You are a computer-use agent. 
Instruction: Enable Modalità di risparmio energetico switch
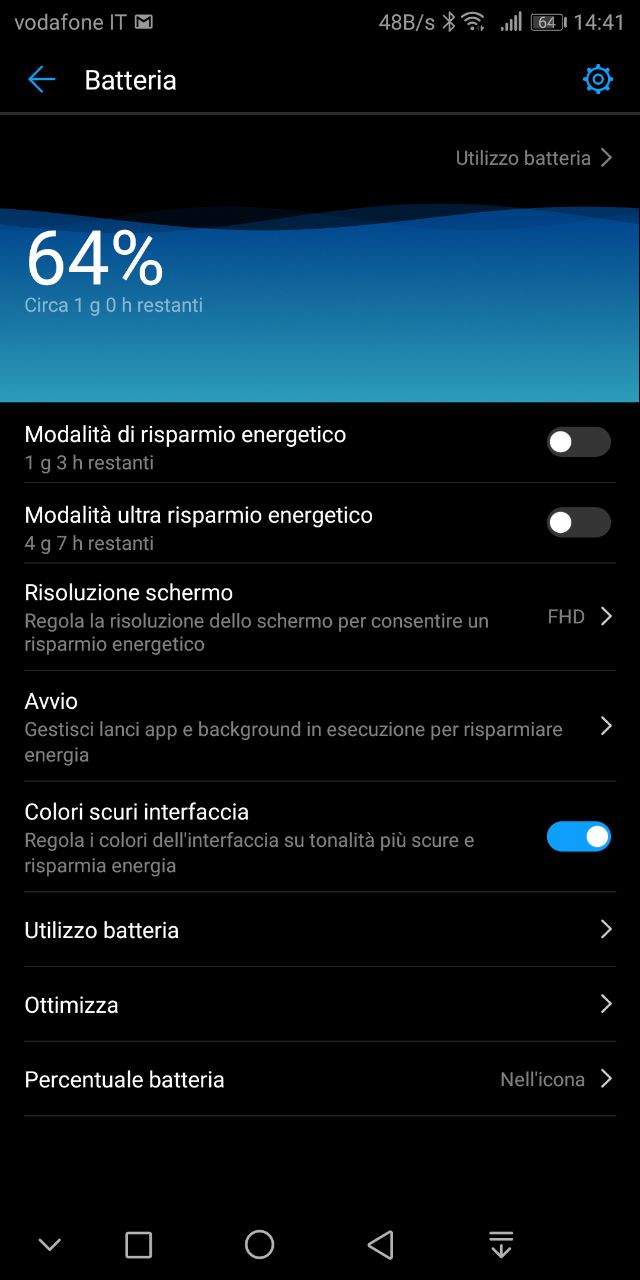pos(578,442)
